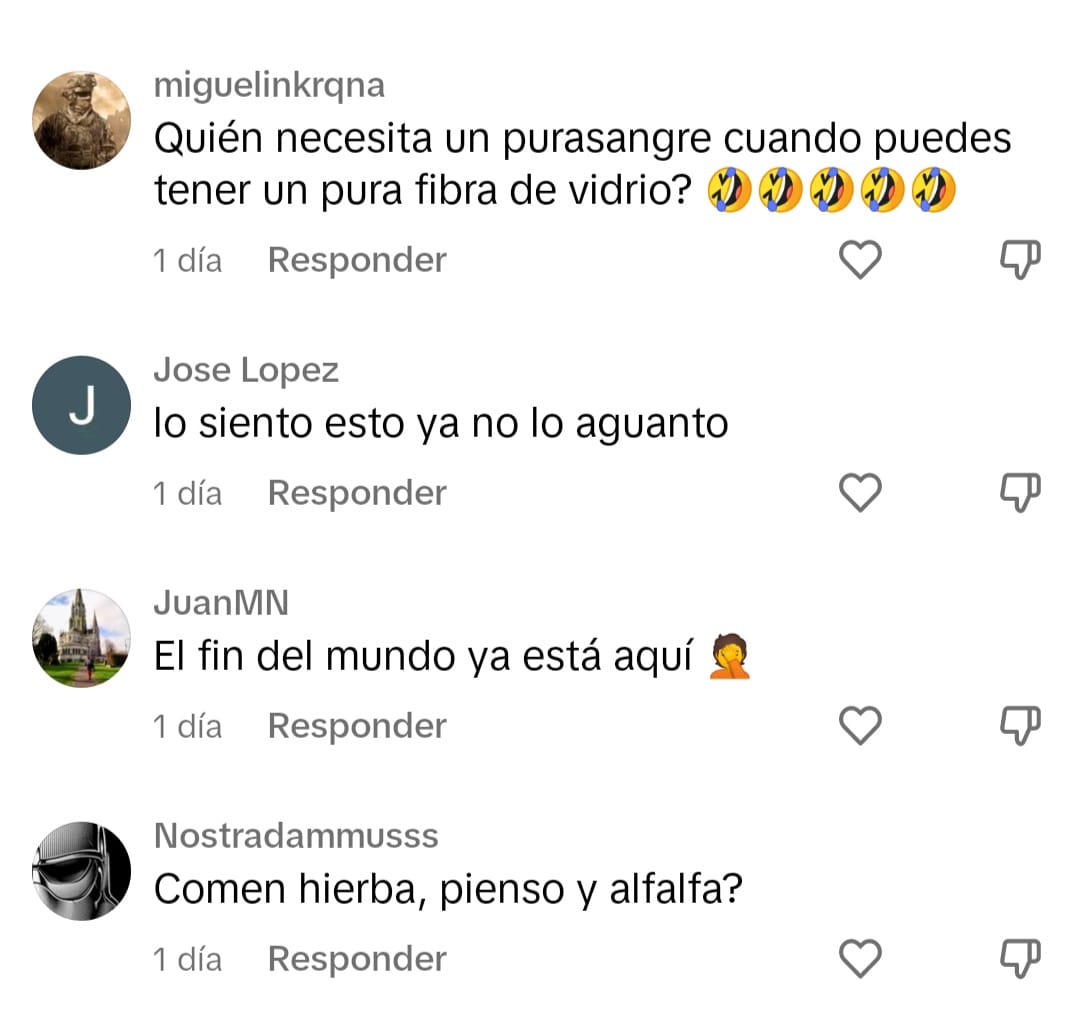Like JuanMN's comment

coord(859,726)
